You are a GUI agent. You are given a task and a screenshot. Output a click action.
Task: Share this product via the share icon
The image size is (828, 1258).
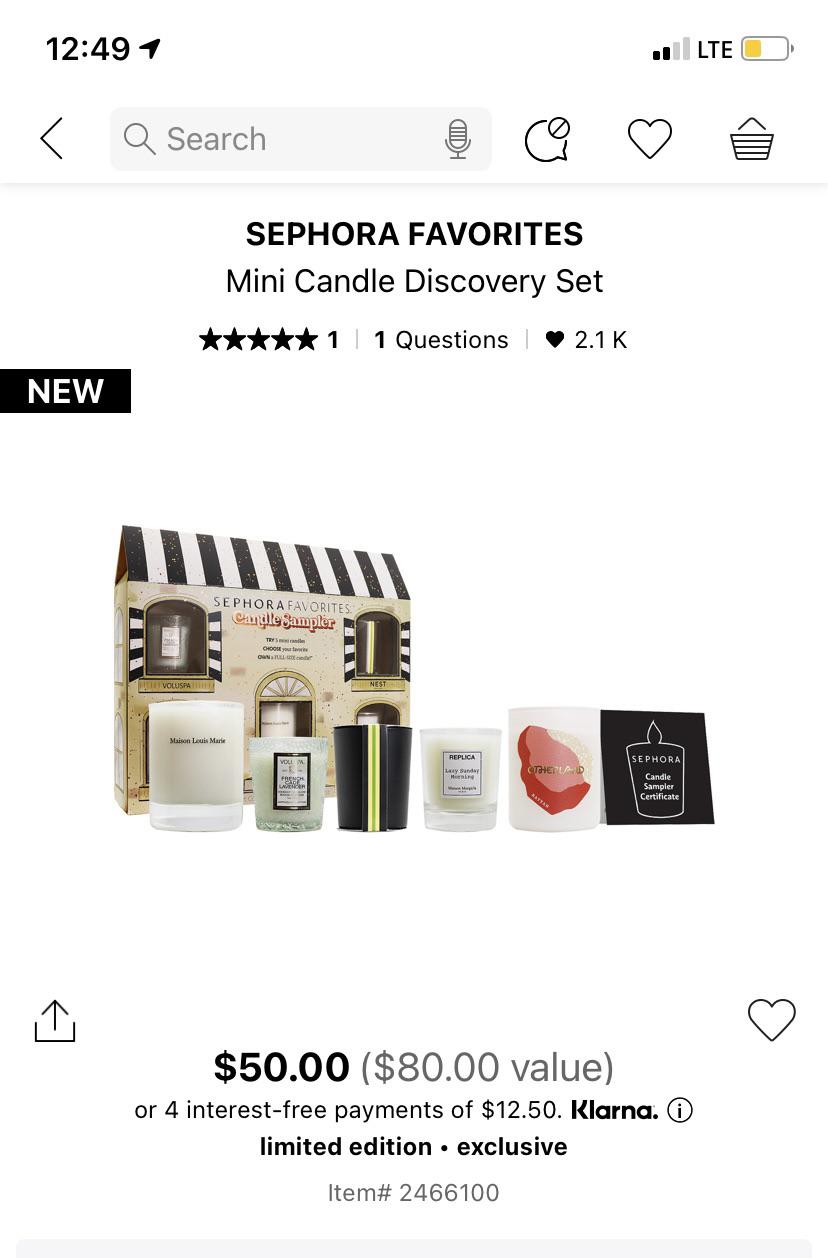(55, 1020)
